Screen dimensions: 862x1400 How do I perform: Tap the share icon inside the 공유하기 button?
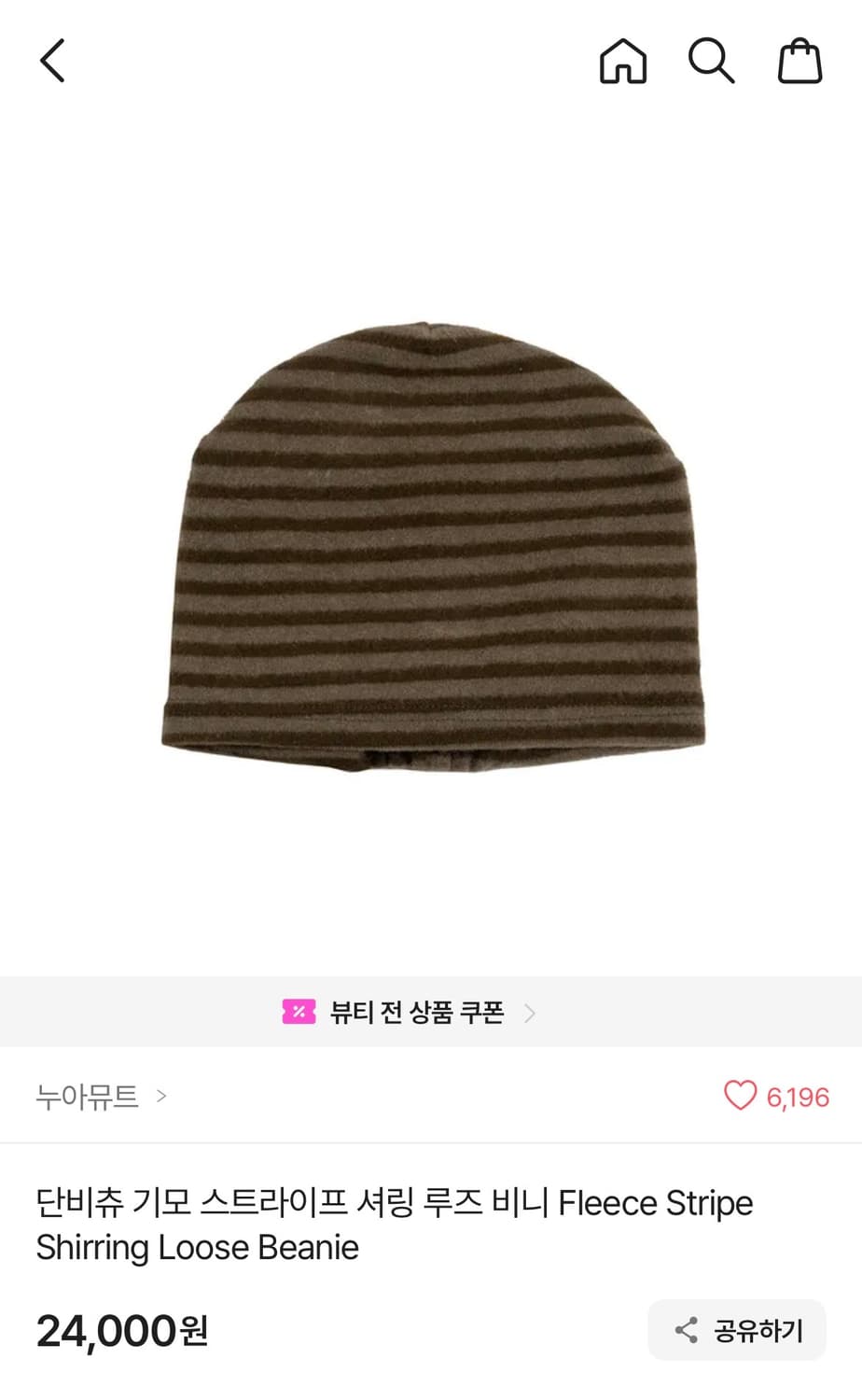pyautogui.click(x=688, y=1331)
